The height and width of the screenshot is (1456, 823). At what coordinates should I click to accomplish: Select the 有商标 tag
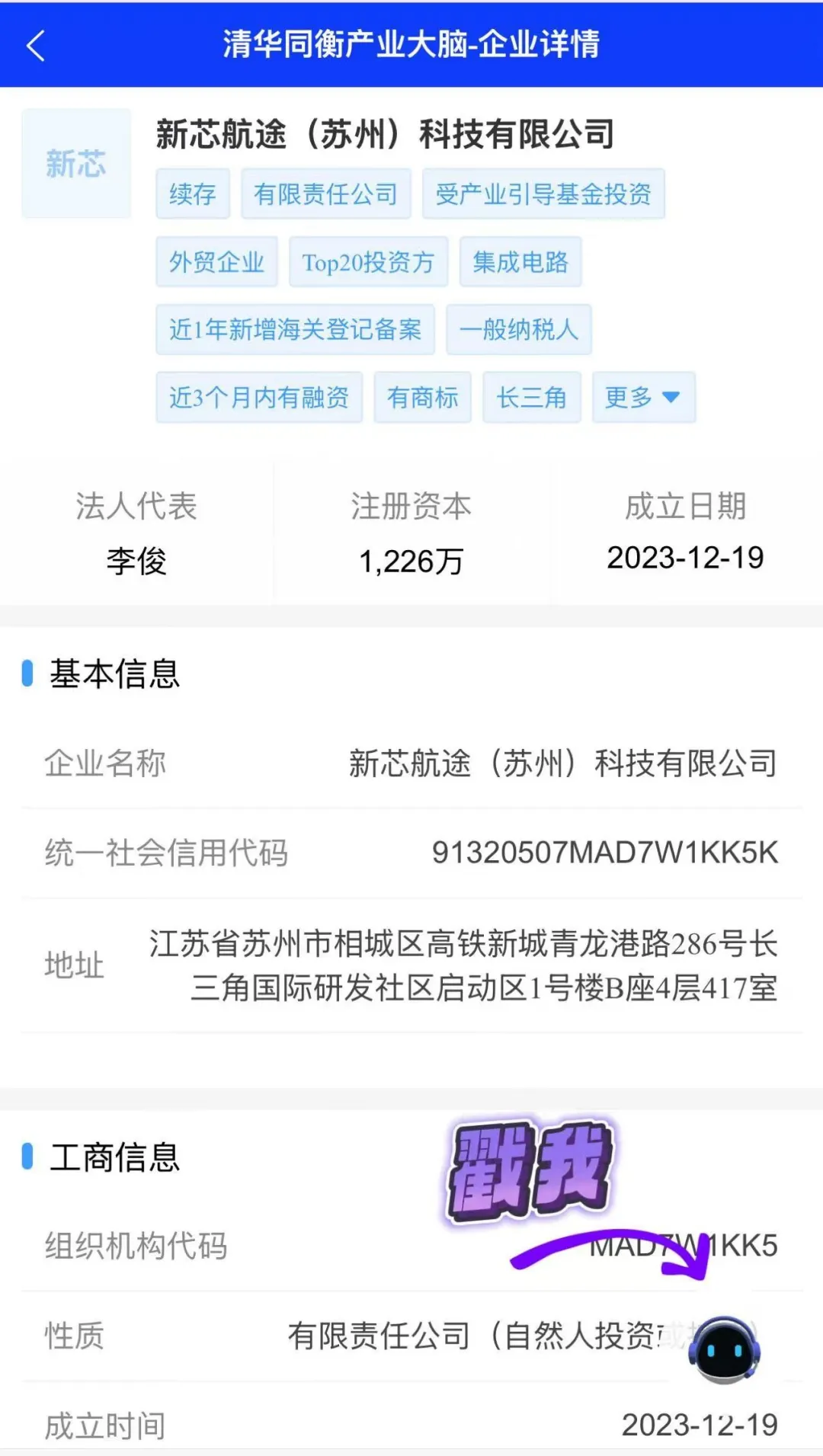(x=423, y=397)
